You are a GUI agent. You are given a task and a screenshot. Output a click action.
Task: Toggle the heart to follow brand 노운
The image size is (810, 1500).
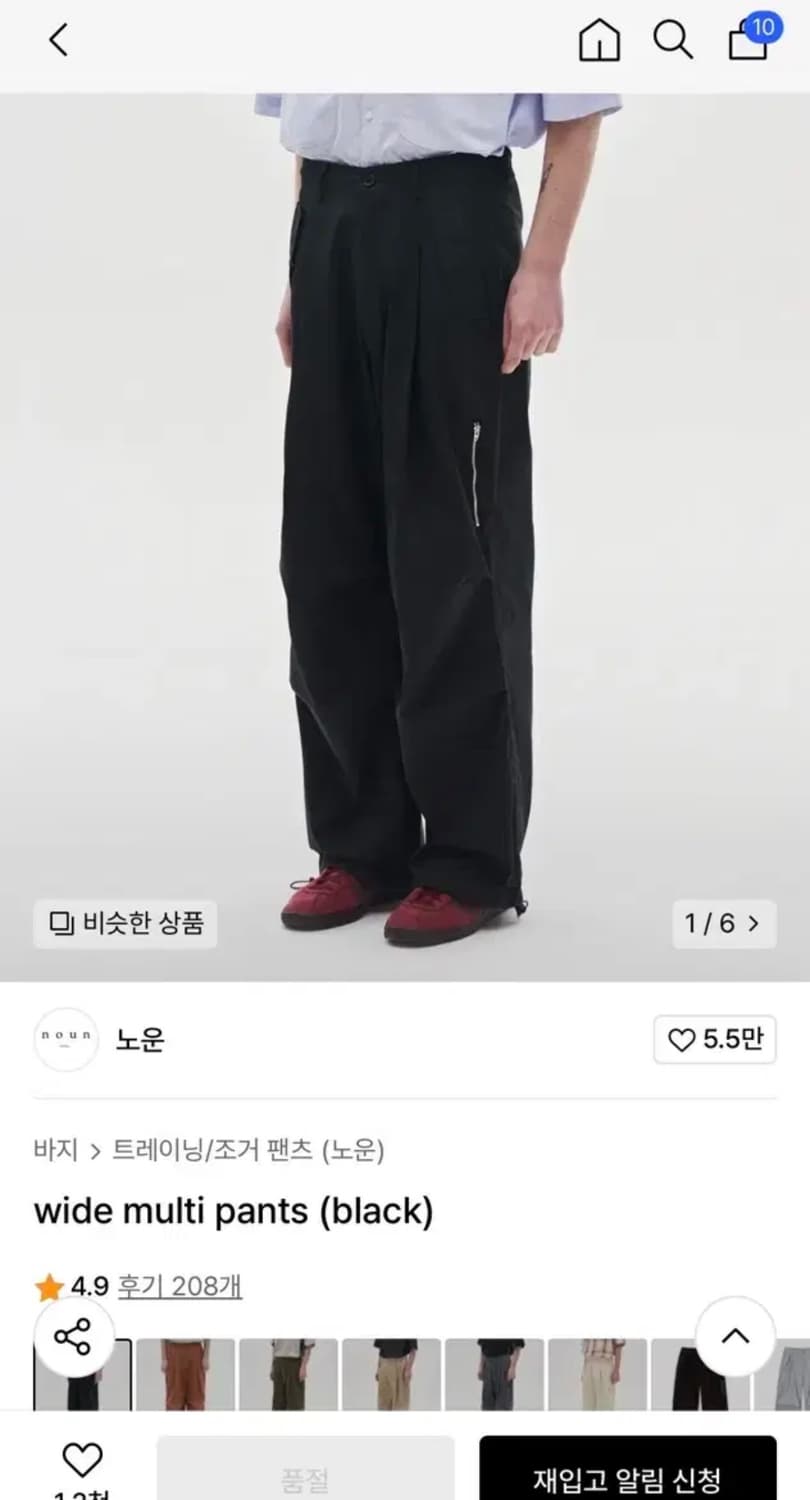[x=714, y=1040]
